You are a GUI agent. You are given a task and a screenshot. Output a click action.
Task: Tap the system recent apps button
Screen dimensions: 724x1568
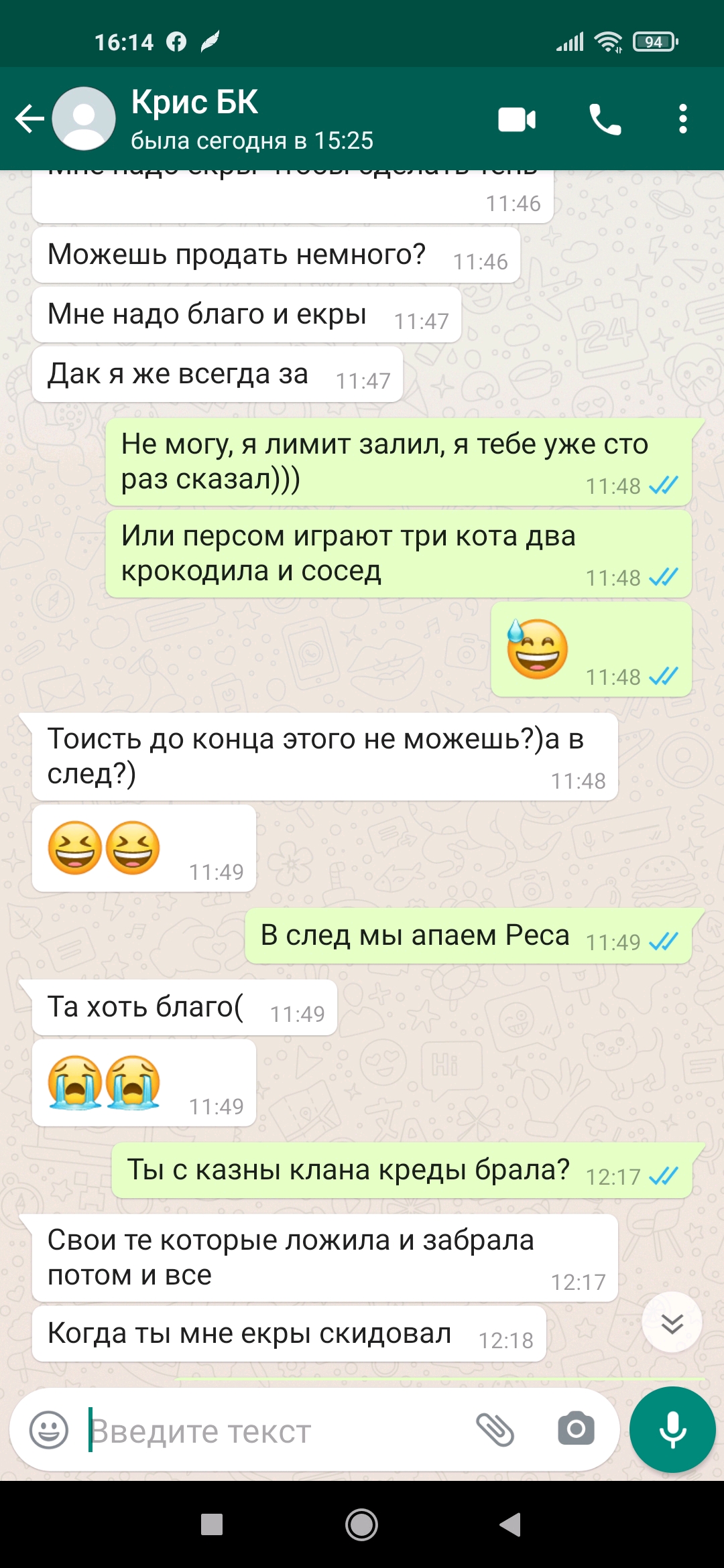click(x=212, y=1524)
